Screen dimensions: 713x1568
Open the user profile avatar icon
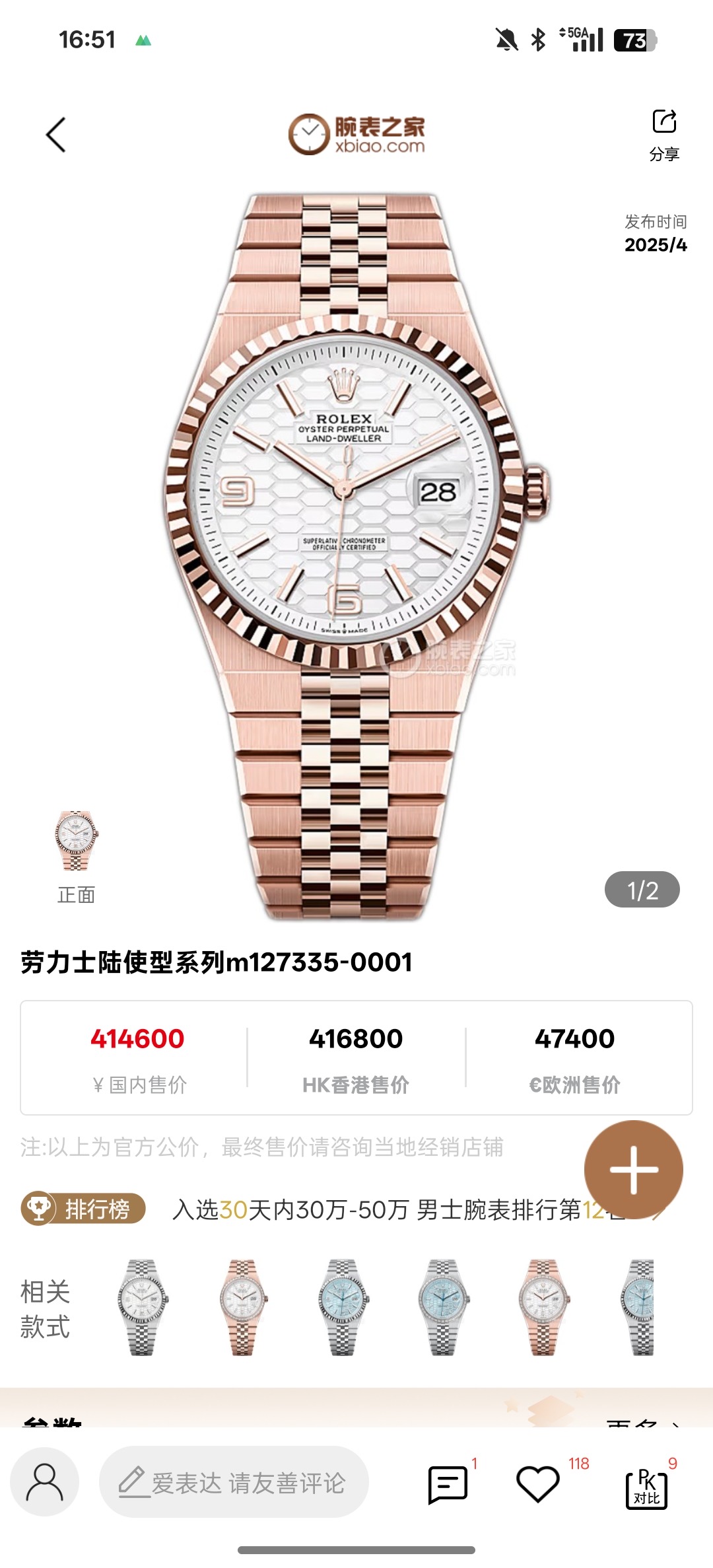(44, 1483)
